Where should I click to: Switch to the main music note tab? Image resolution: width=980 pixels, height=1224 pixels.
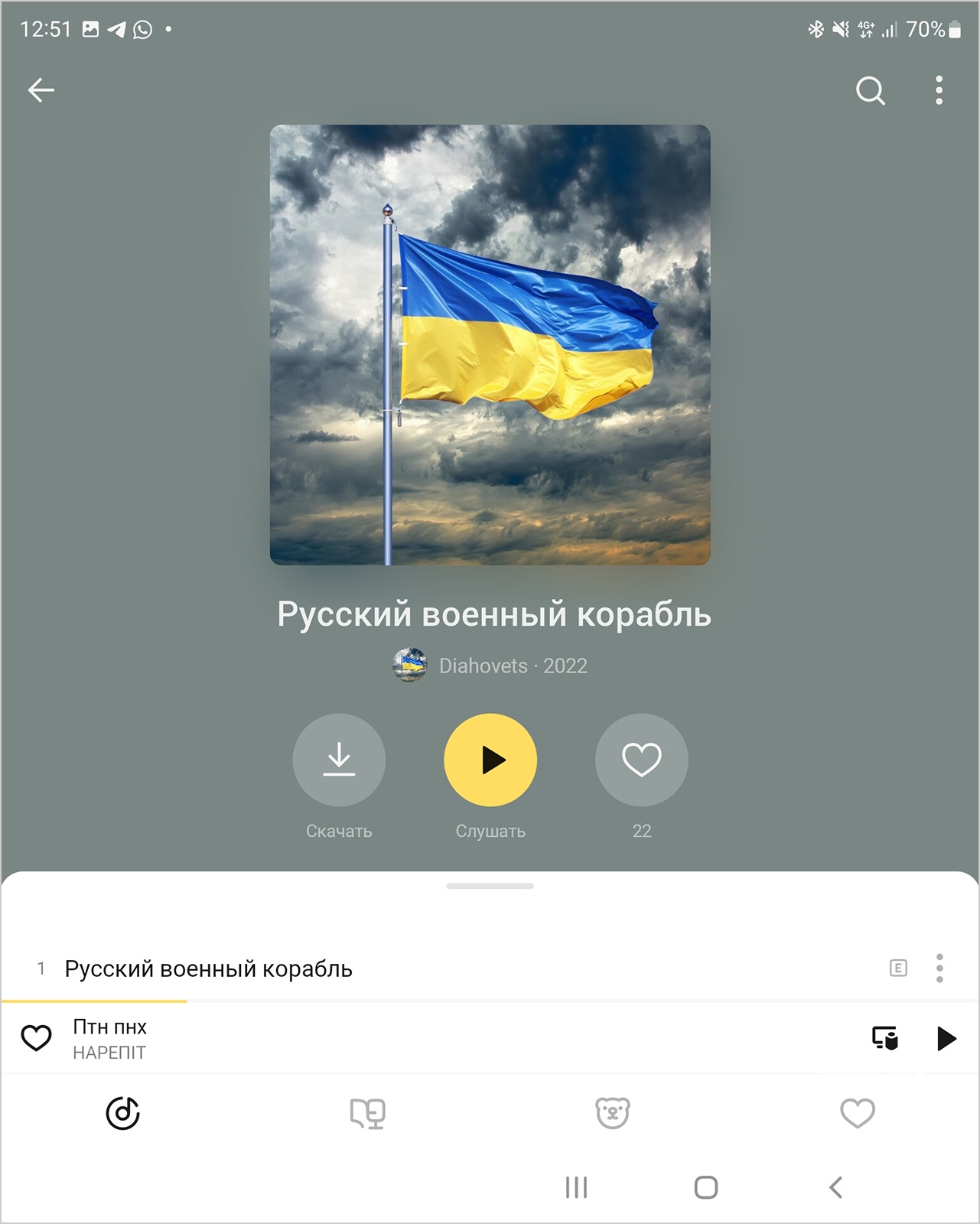click(x=122, y=1113)
